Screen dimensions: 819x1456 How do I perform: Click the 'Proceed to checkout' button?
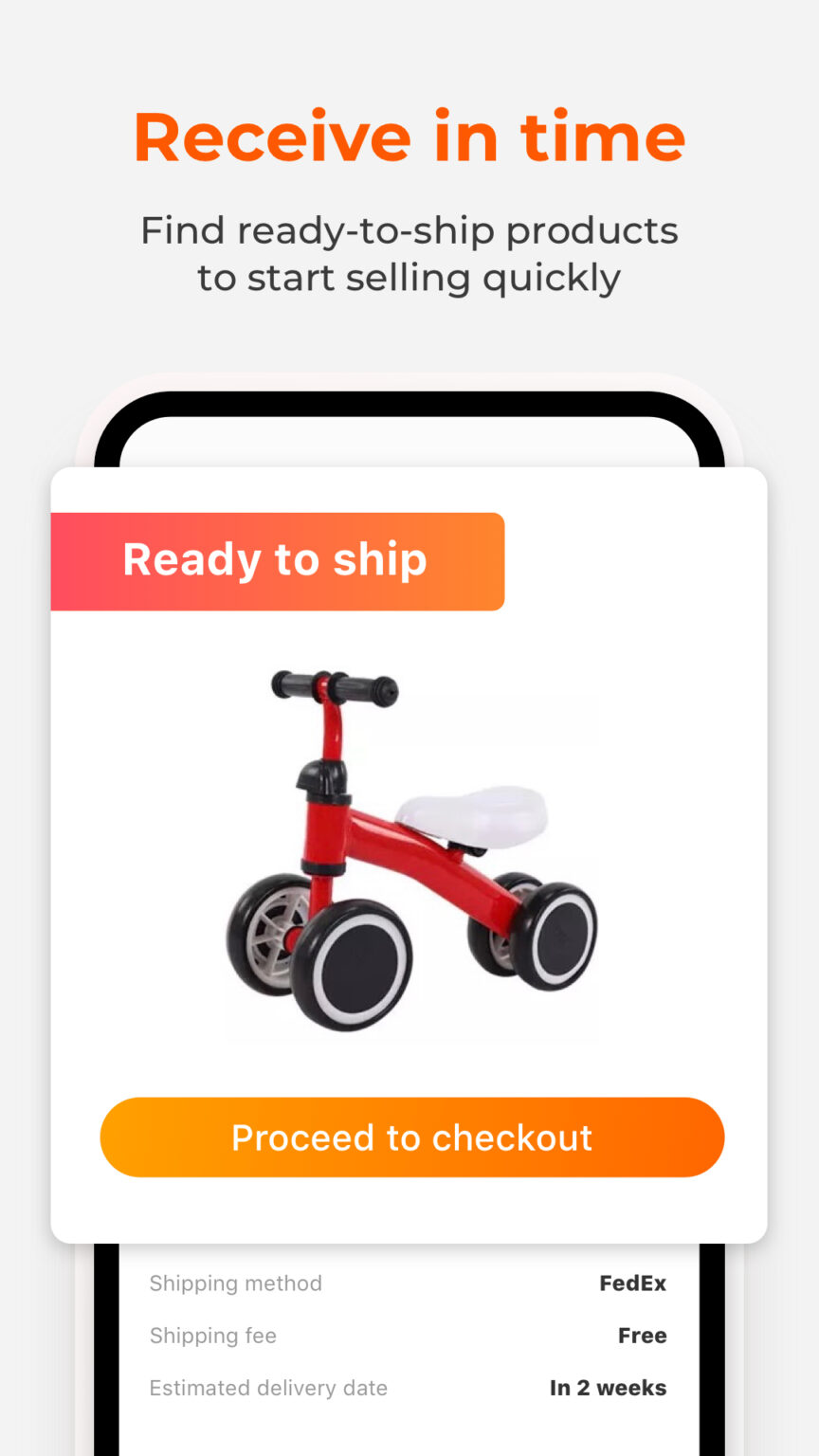[x=411, y=1137]
